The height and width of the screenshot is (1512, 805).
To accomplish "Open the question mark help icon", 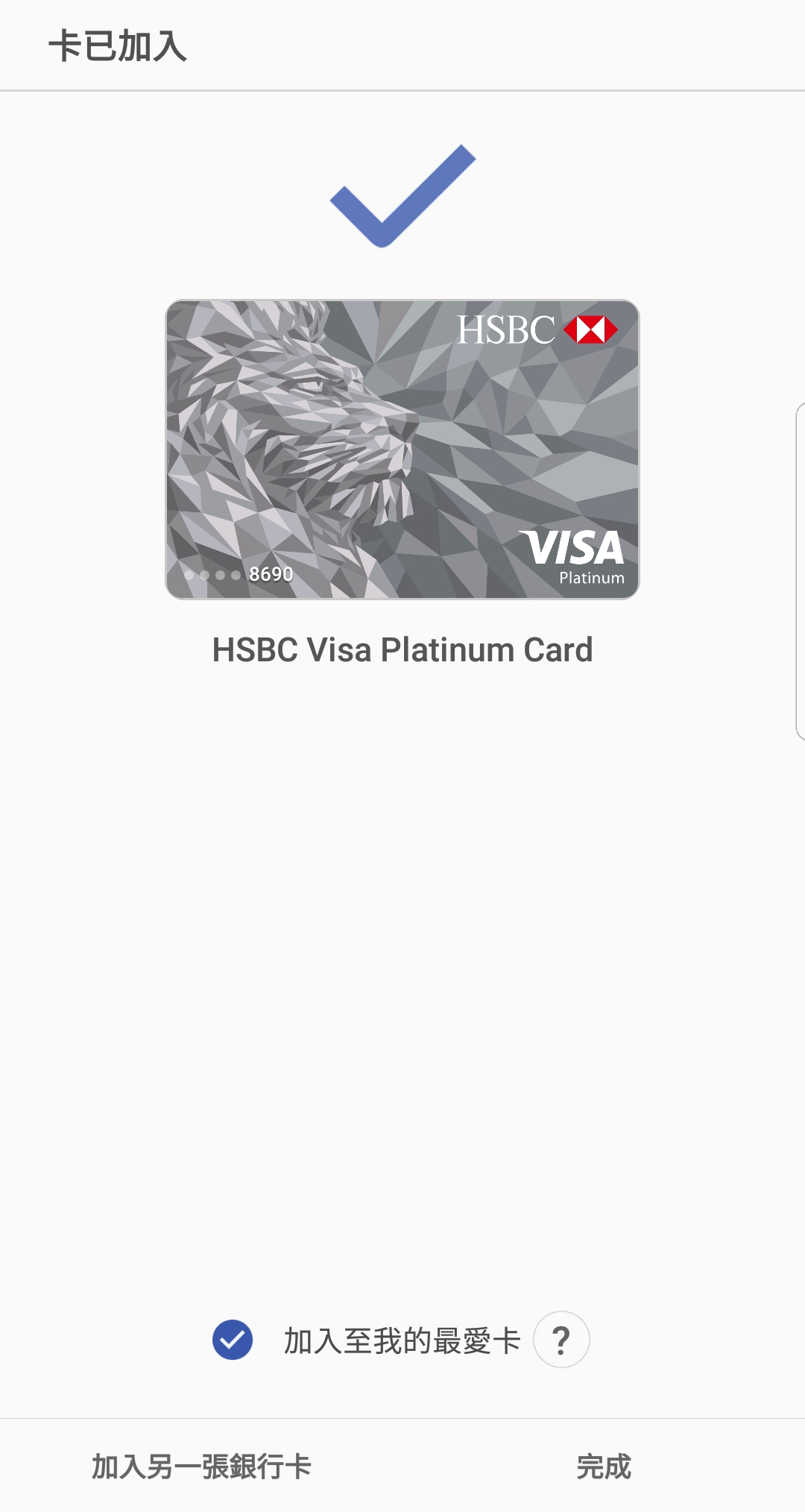I will click(x=561, y=1340).
